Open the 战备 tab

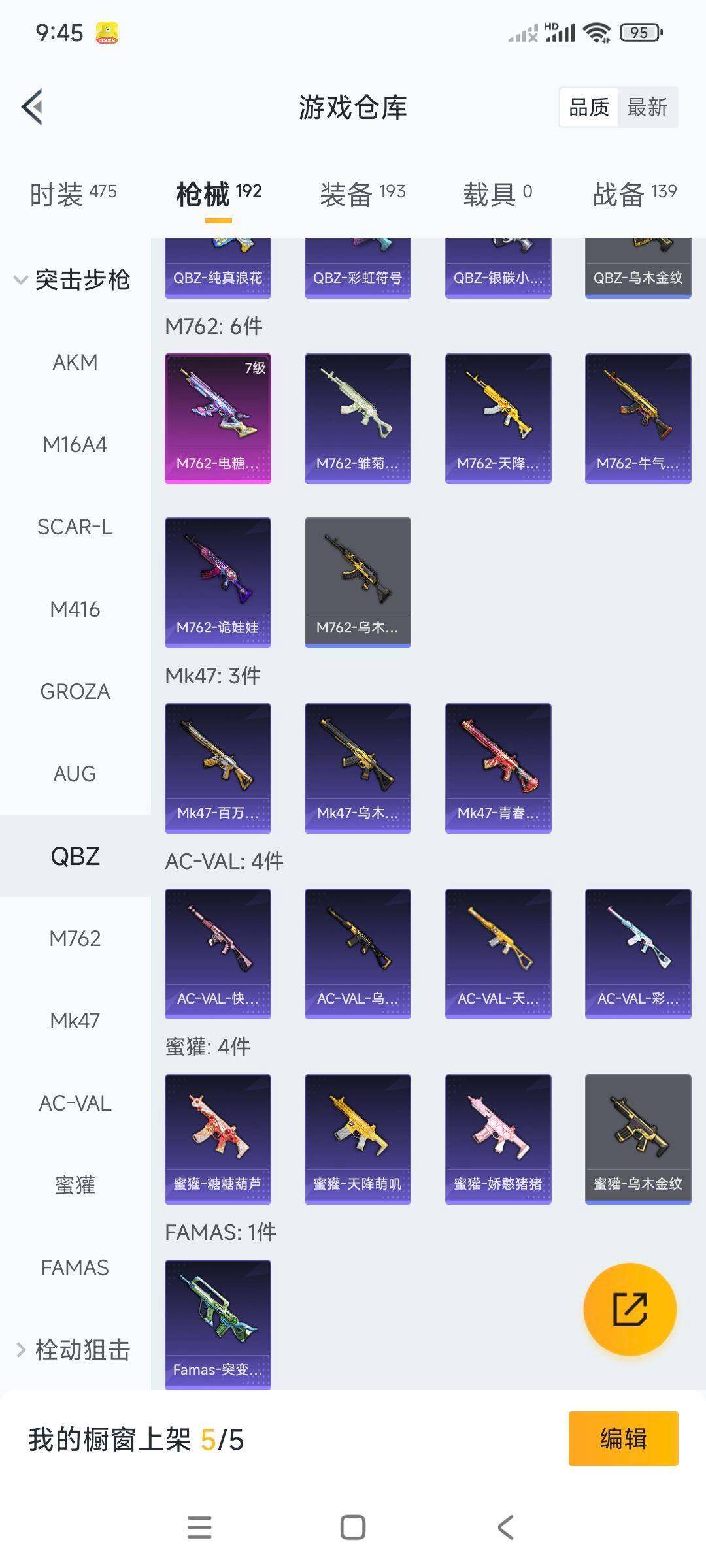pos(633,193)
